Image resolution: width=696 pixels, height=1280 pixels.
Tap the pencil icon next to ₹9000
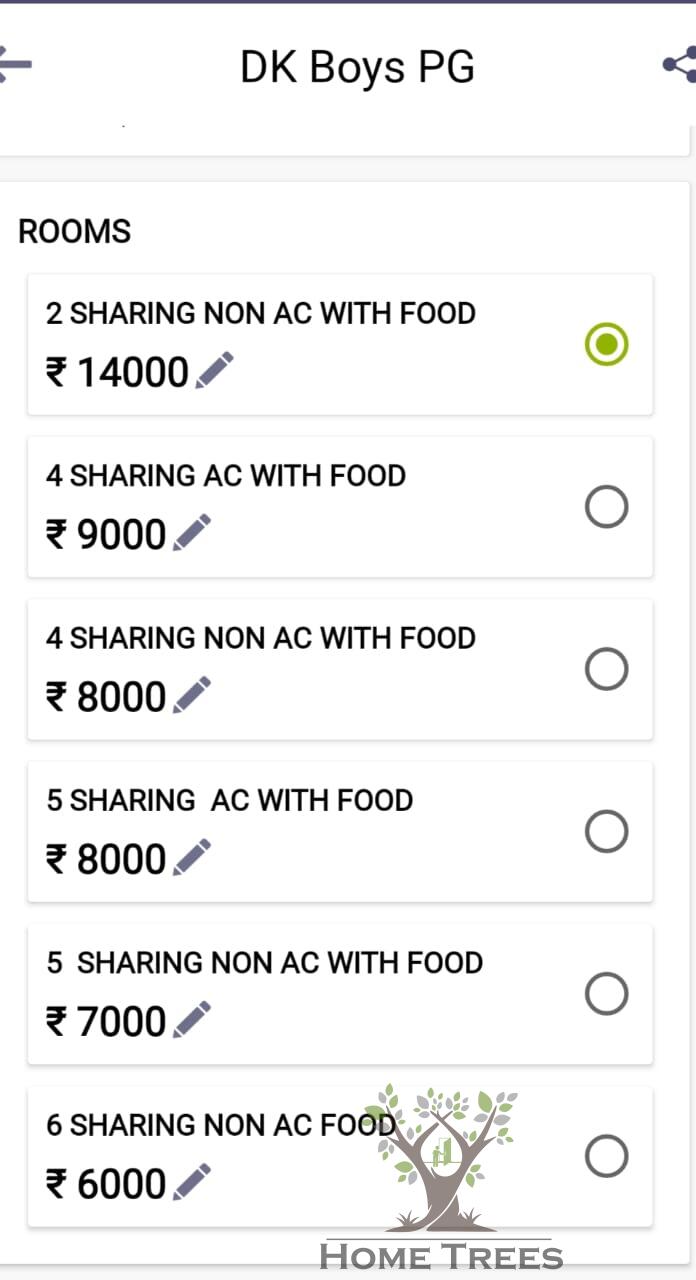(192, 533)
